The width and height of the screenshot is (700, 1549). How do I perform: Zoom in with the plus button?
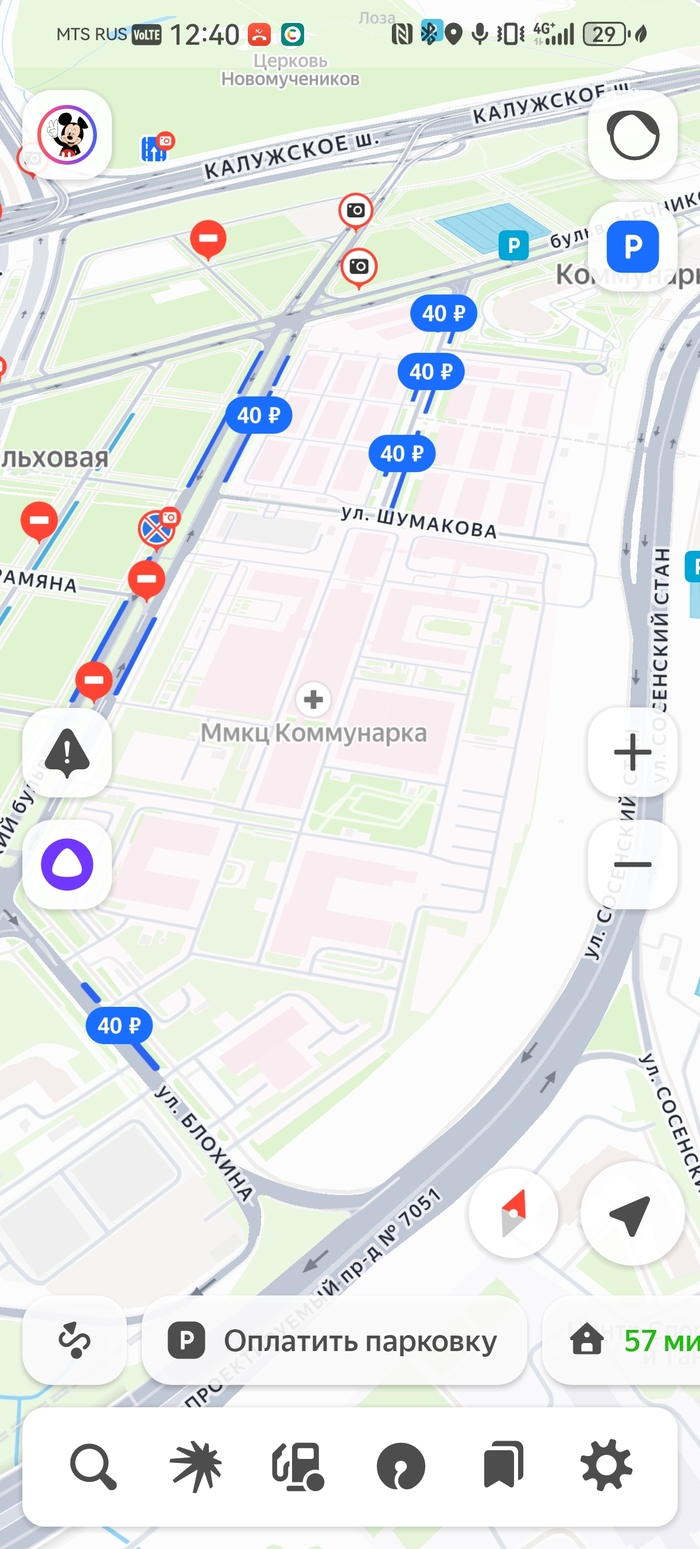point(633,752)
